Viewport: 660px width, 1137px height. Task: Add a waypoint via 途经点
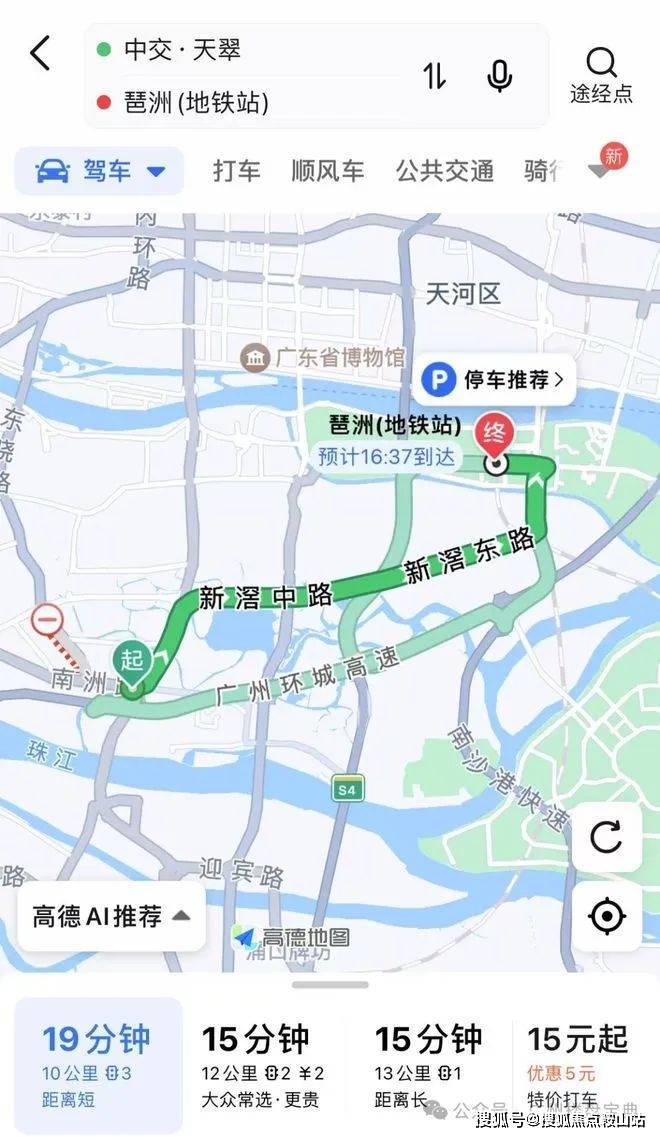point(602,75)
